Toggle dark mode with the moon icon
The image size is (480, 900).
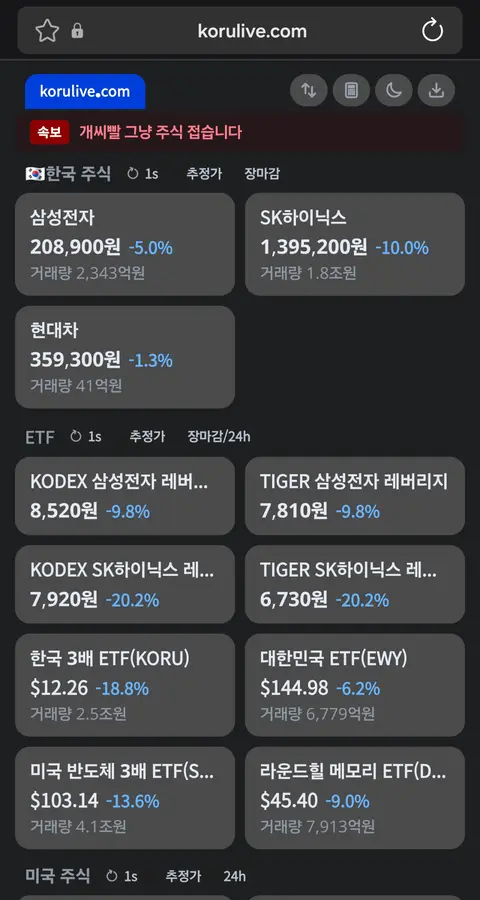click(x=394, y=91)
